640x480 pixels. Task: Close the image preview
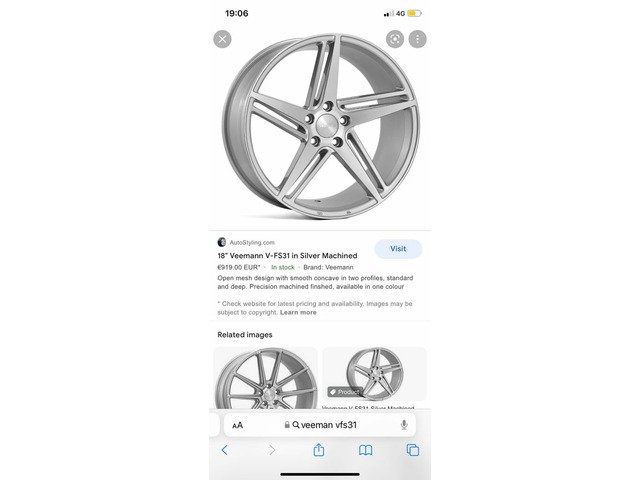coord(222,39)
